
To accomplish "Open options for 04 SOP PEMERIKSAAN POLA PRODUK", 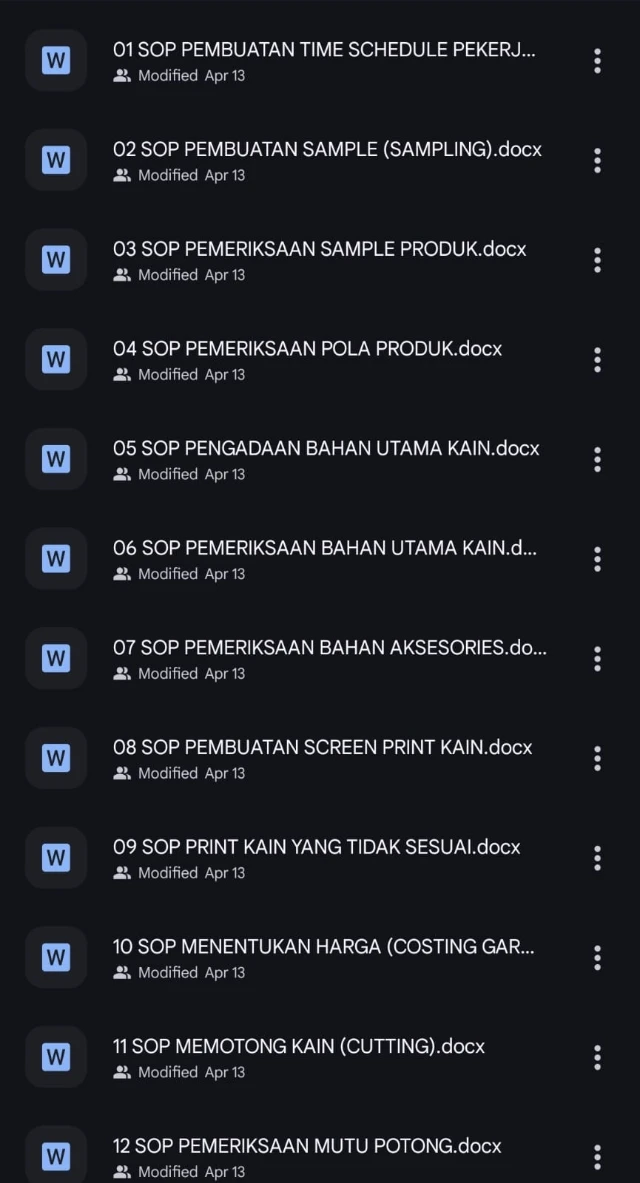I will (597, 360).
